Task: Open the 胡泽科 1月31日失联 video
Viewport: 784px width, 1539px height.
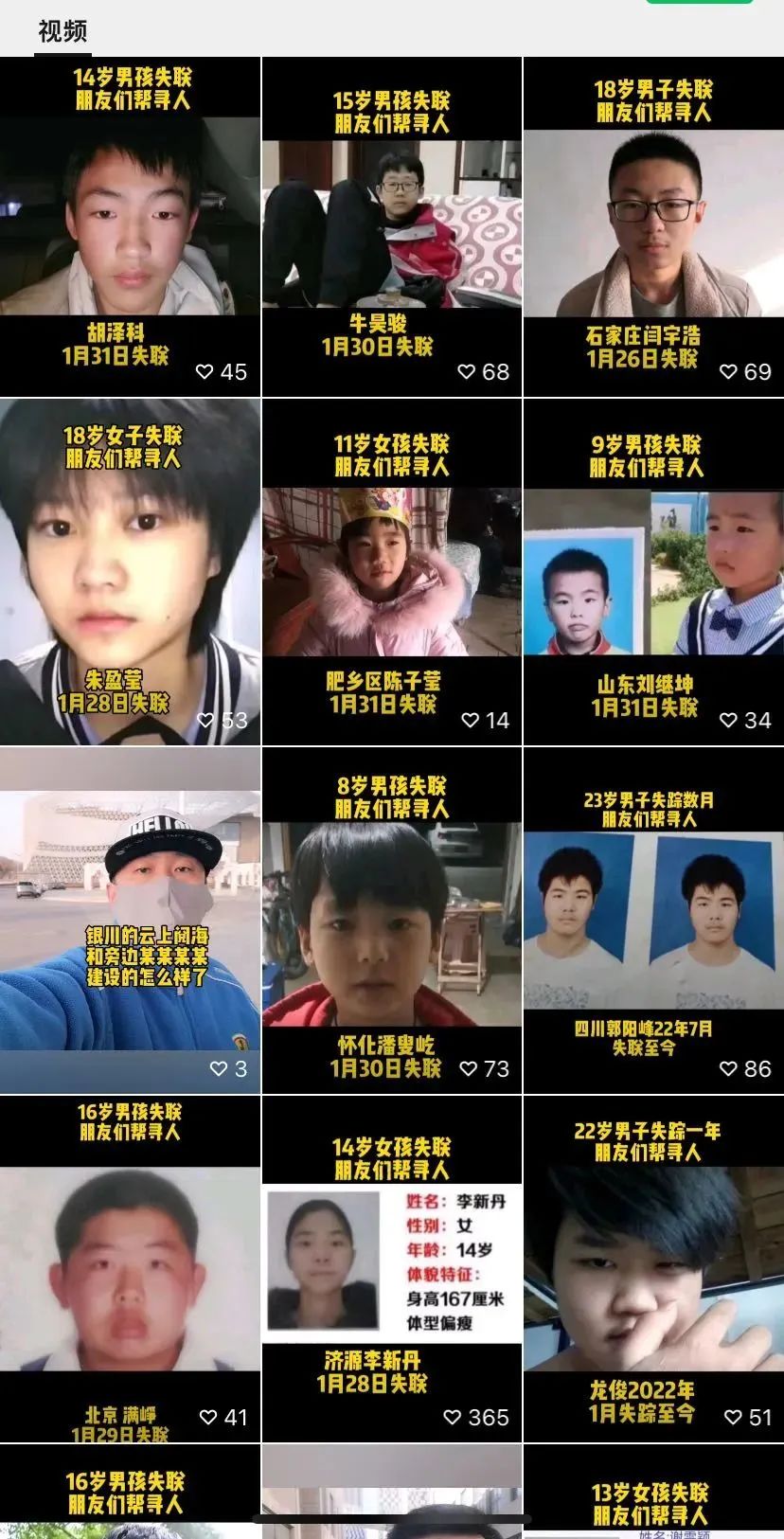Action: pos(130,225)
